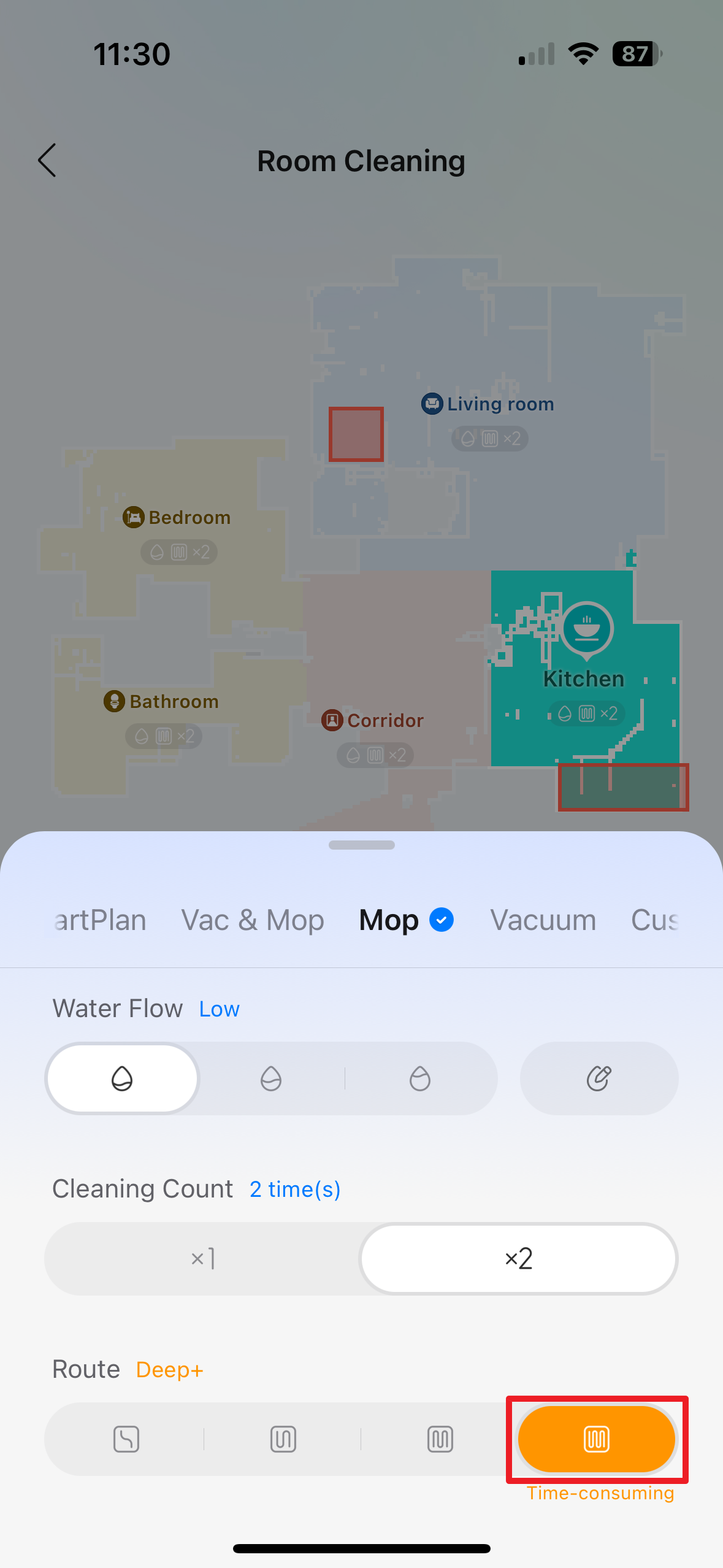Choose the high water flow droplet

(x=420, y=1078)
